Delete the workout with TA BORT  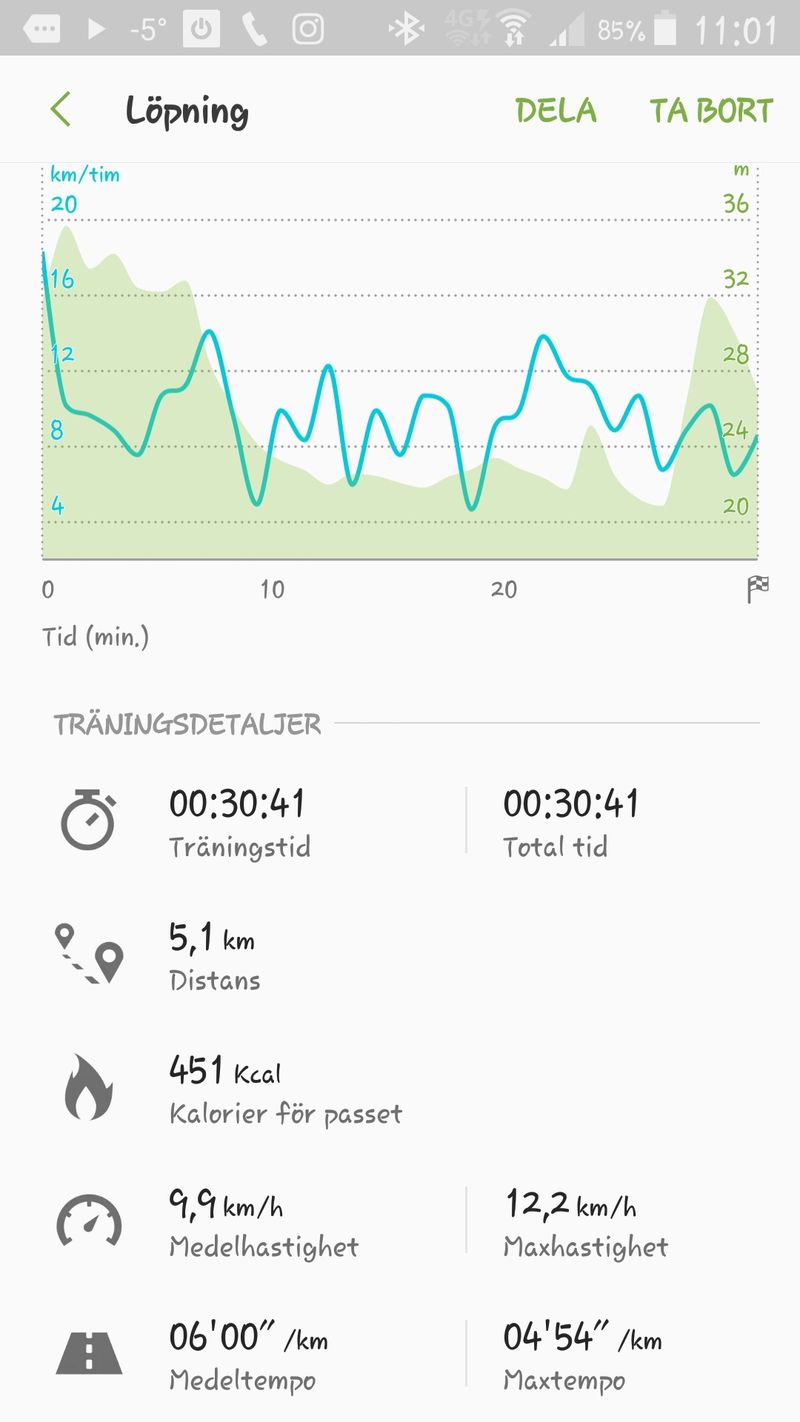pyautogui.click(x=711, y=110)
